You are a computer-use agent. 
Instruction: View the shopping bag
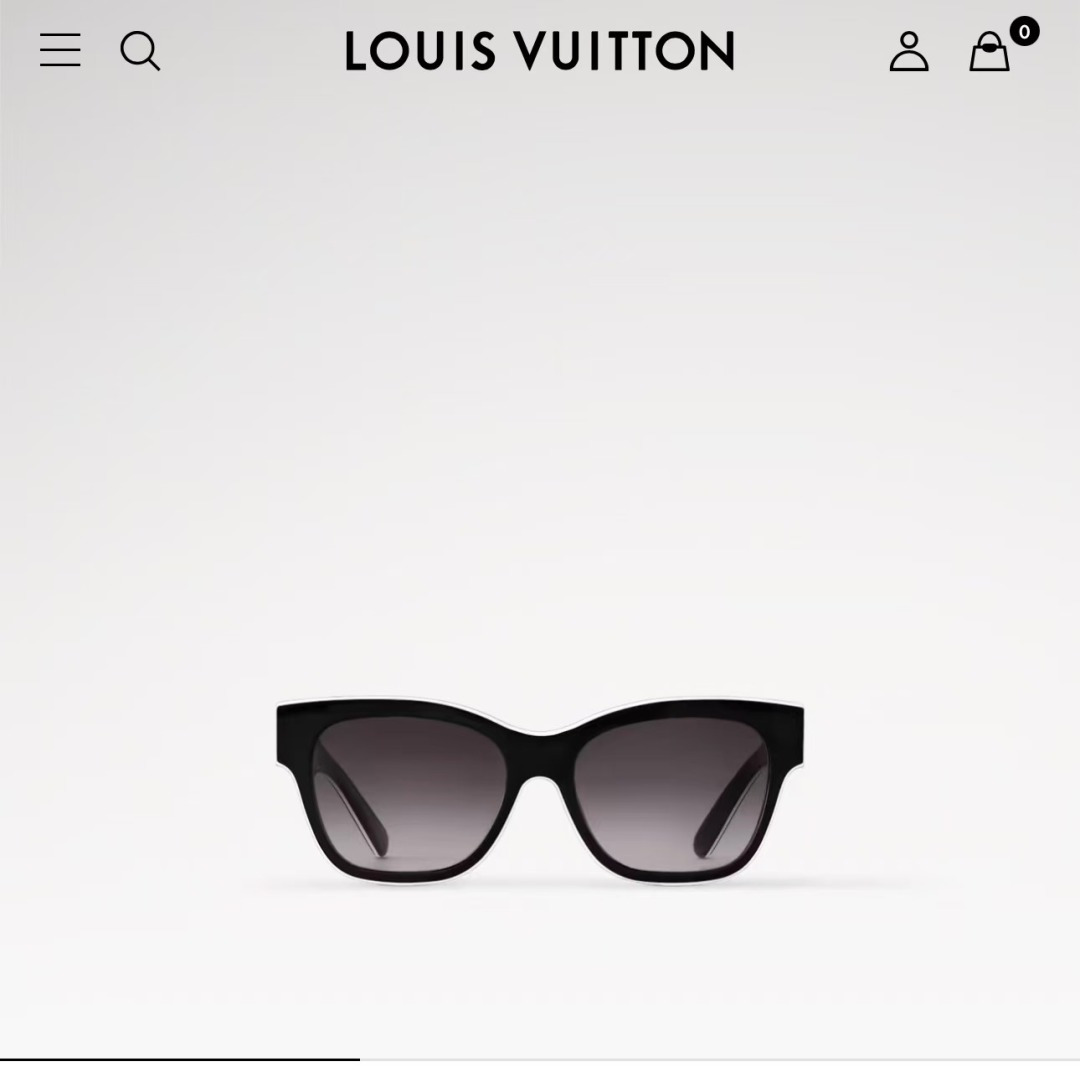[990, 51]
